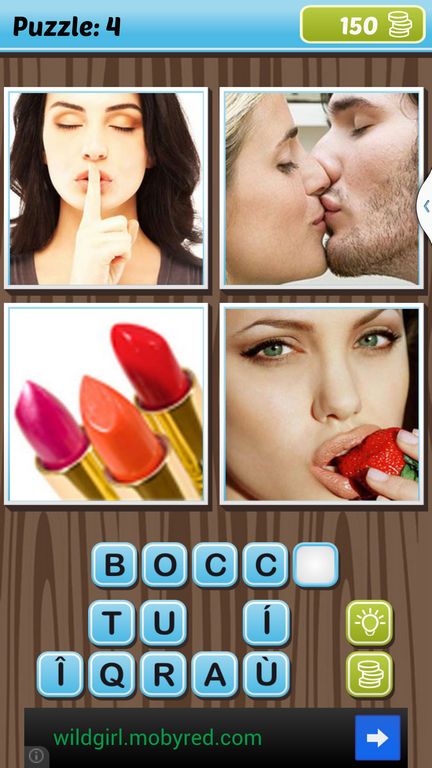Select the letter Q tile
432x768 pixels.
[112, 674]
